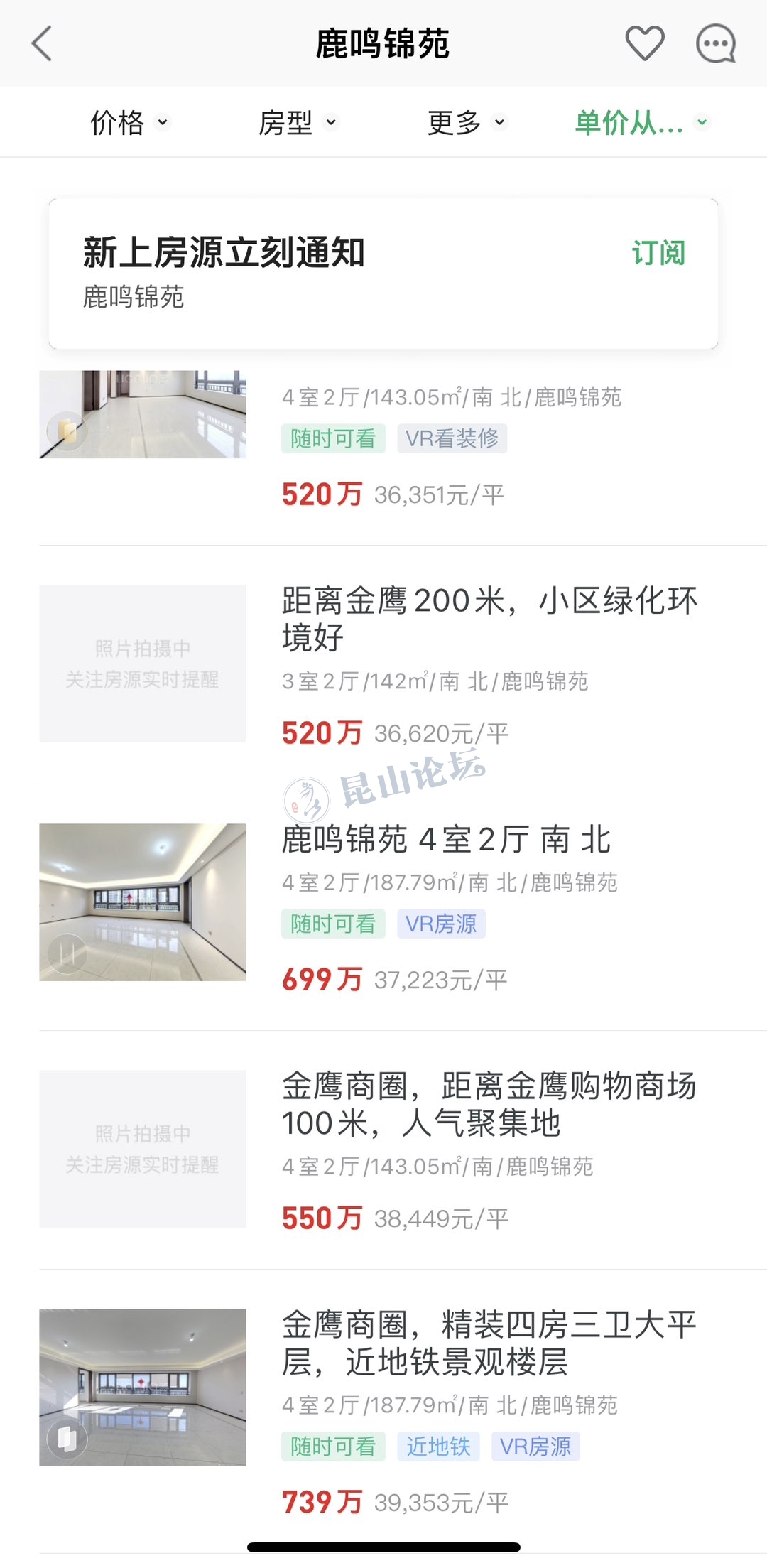Subscribe with the 订阅 button
This screenshot has width=767, height=1568.
(x=658, y=253)
